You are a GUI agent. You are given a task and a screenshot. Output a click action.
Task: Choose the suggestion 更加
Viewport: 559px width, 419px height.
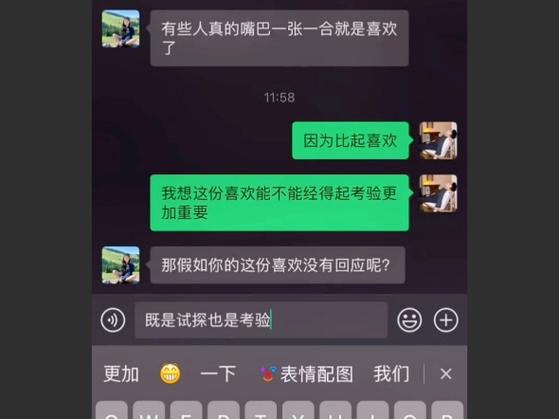(121, 374)
